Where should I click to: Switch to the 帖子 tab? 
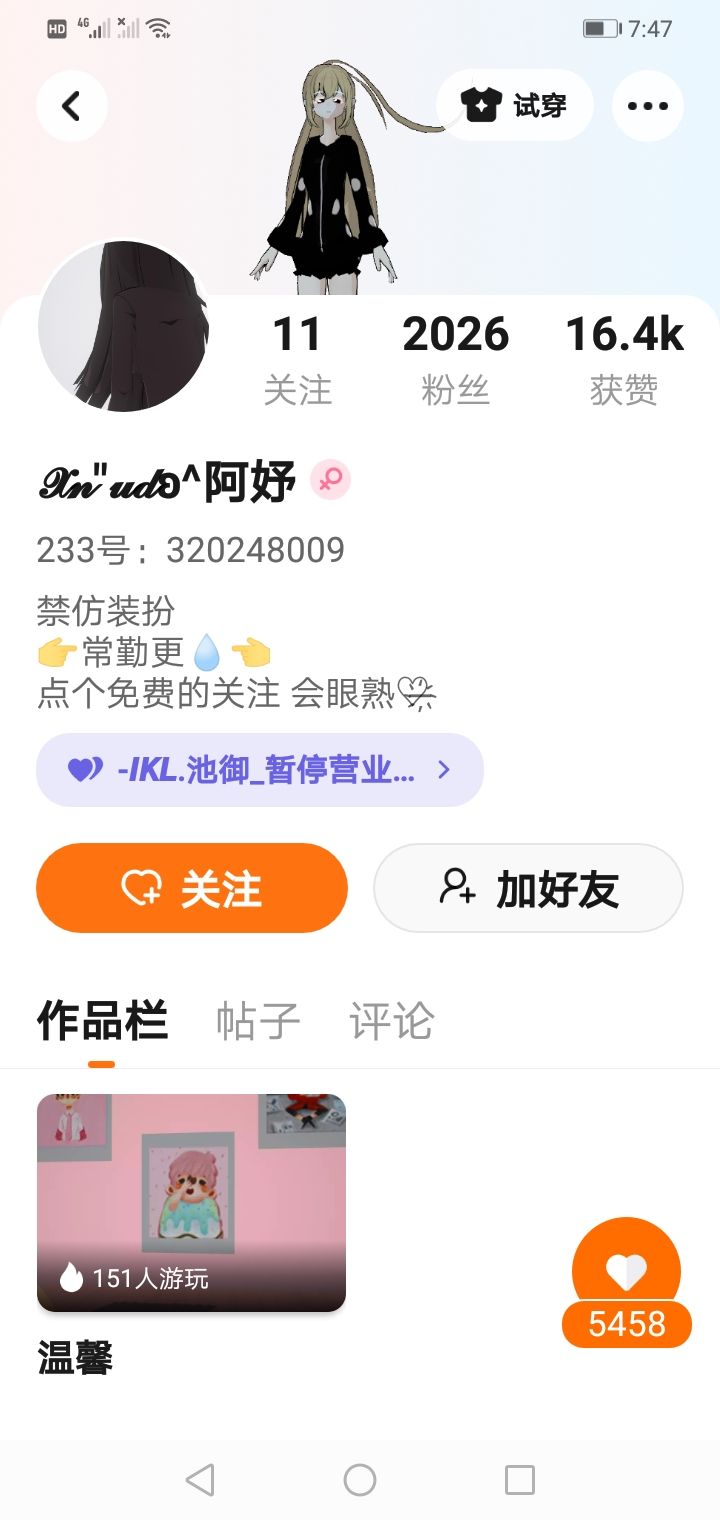click(x=258, y=1021)
